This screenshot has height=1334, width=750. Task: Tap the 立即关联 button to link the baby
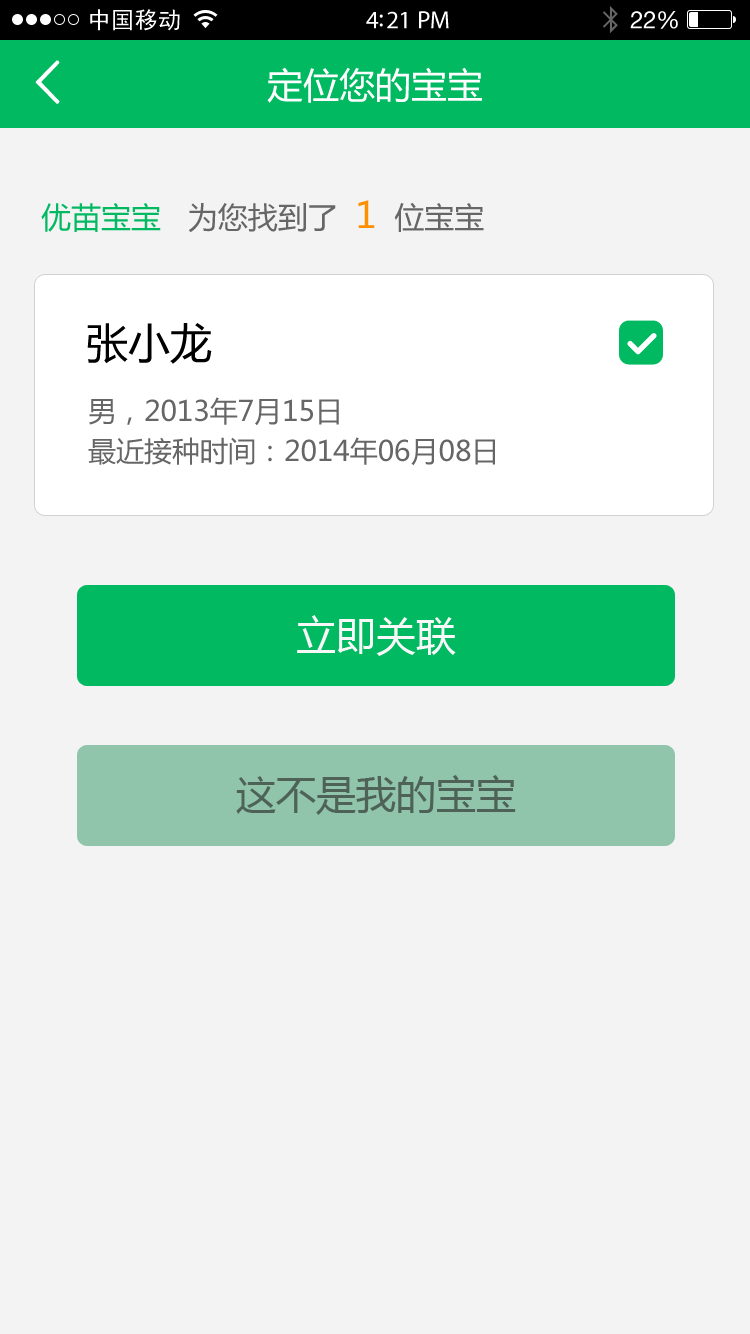pyautogui.click(x=375, y=635)
